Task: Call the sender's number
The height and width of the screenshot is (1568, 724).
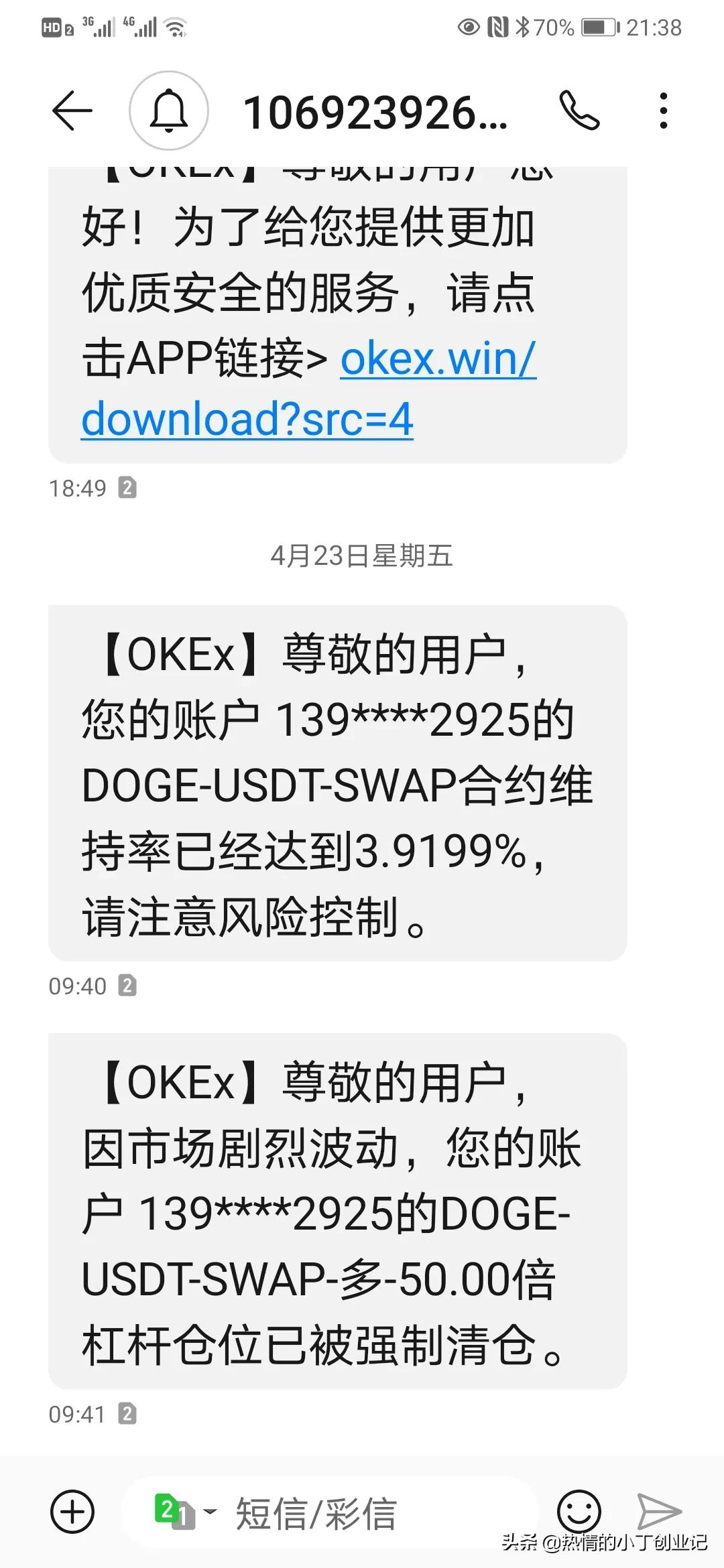Action: tap(579, 111)
